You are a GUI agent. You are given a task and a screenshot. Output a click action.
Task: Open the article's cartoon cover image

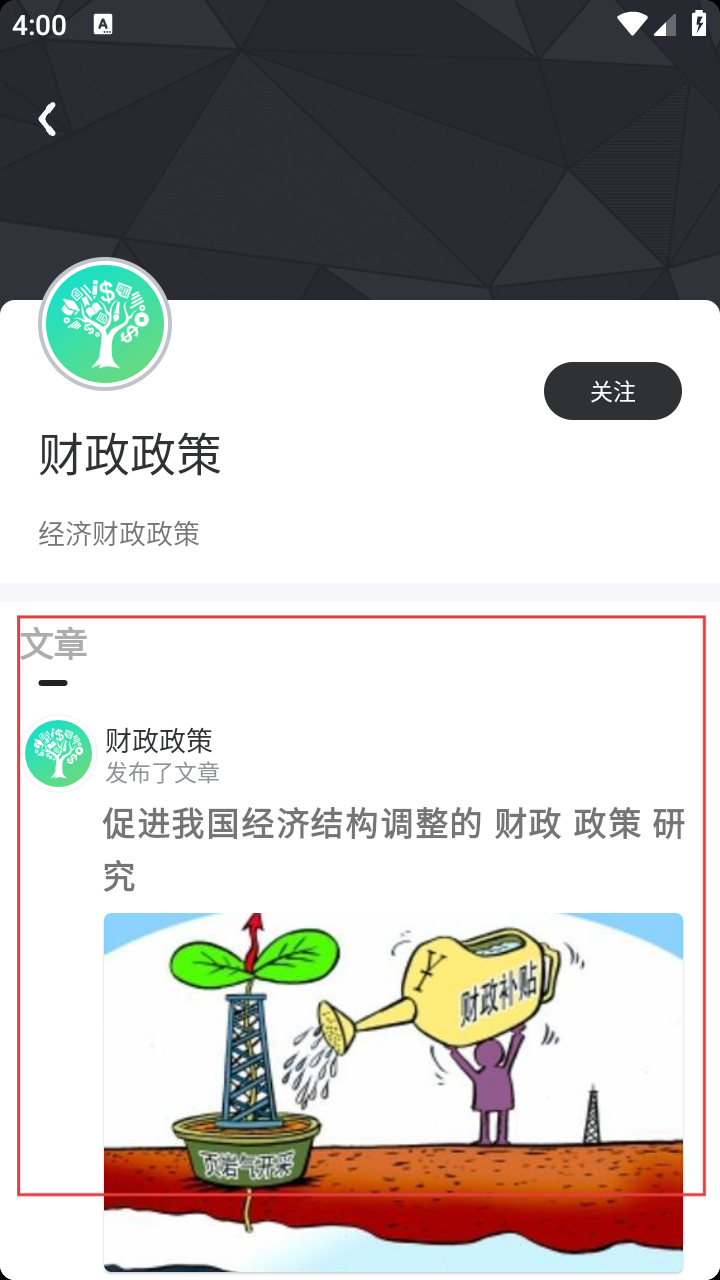click(x=393, y=1090)
